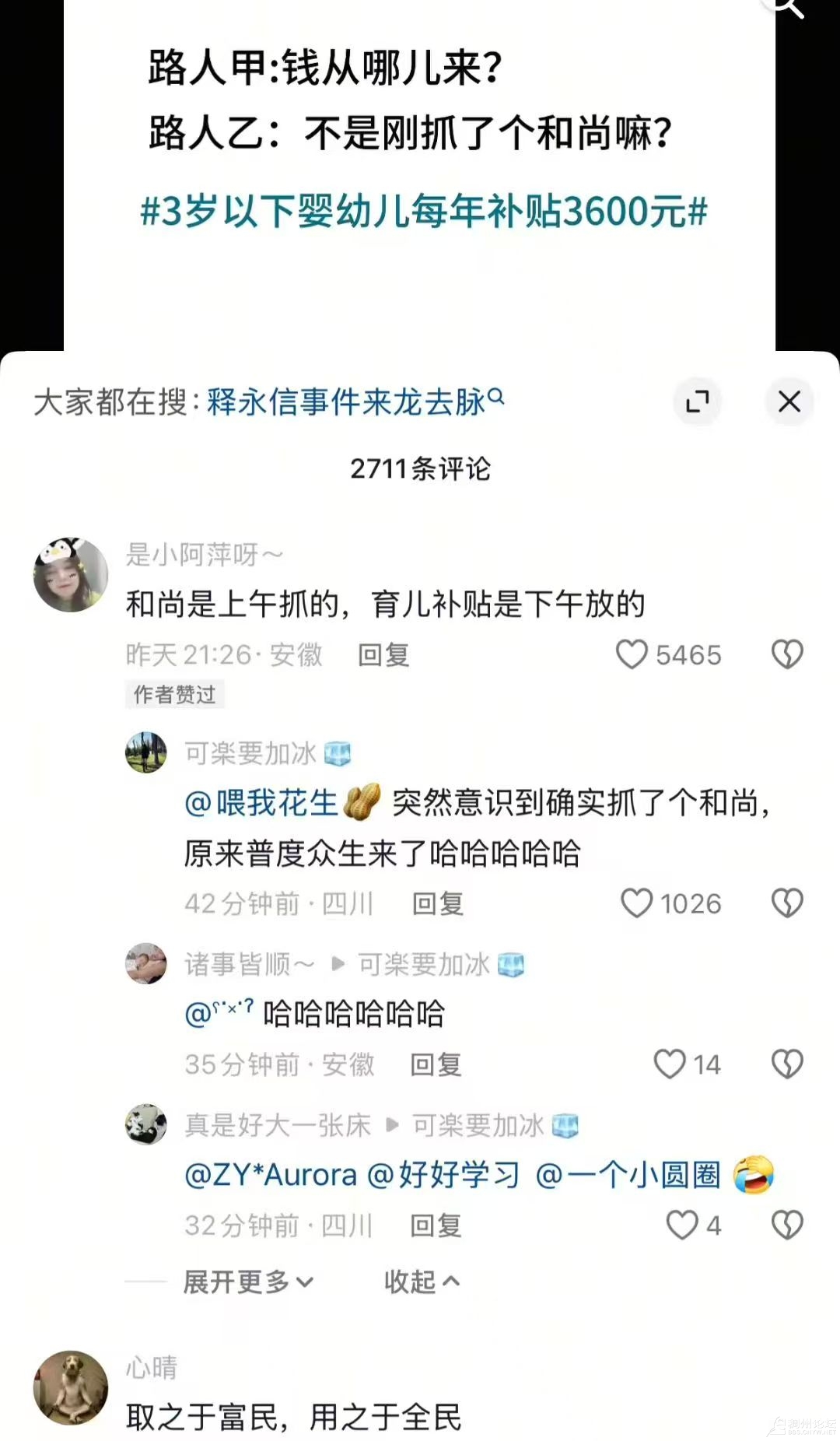This screenshot has height=1441, width=840.
Task: Close the comments panel
Action: pos(789,401)
